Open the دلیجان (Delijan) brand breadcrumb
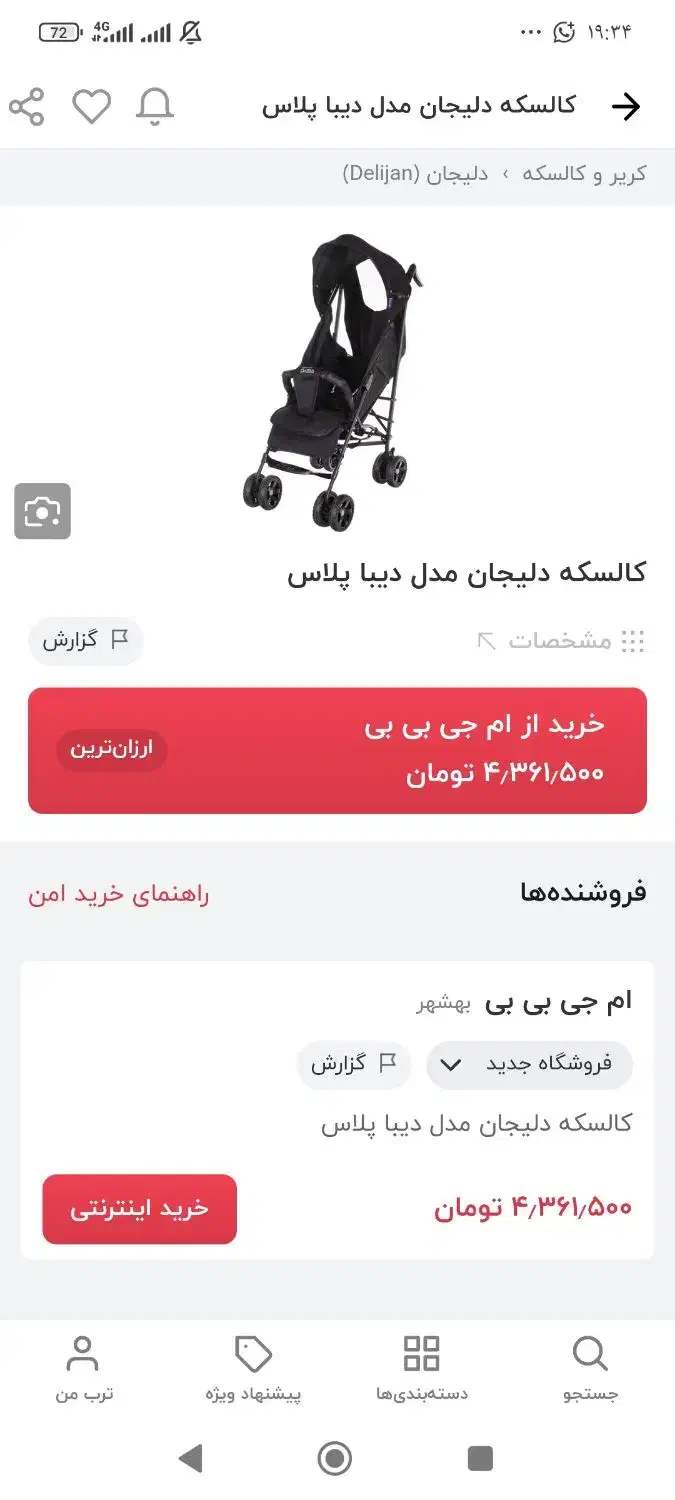 pyautogui.click(x=415, y=174)
